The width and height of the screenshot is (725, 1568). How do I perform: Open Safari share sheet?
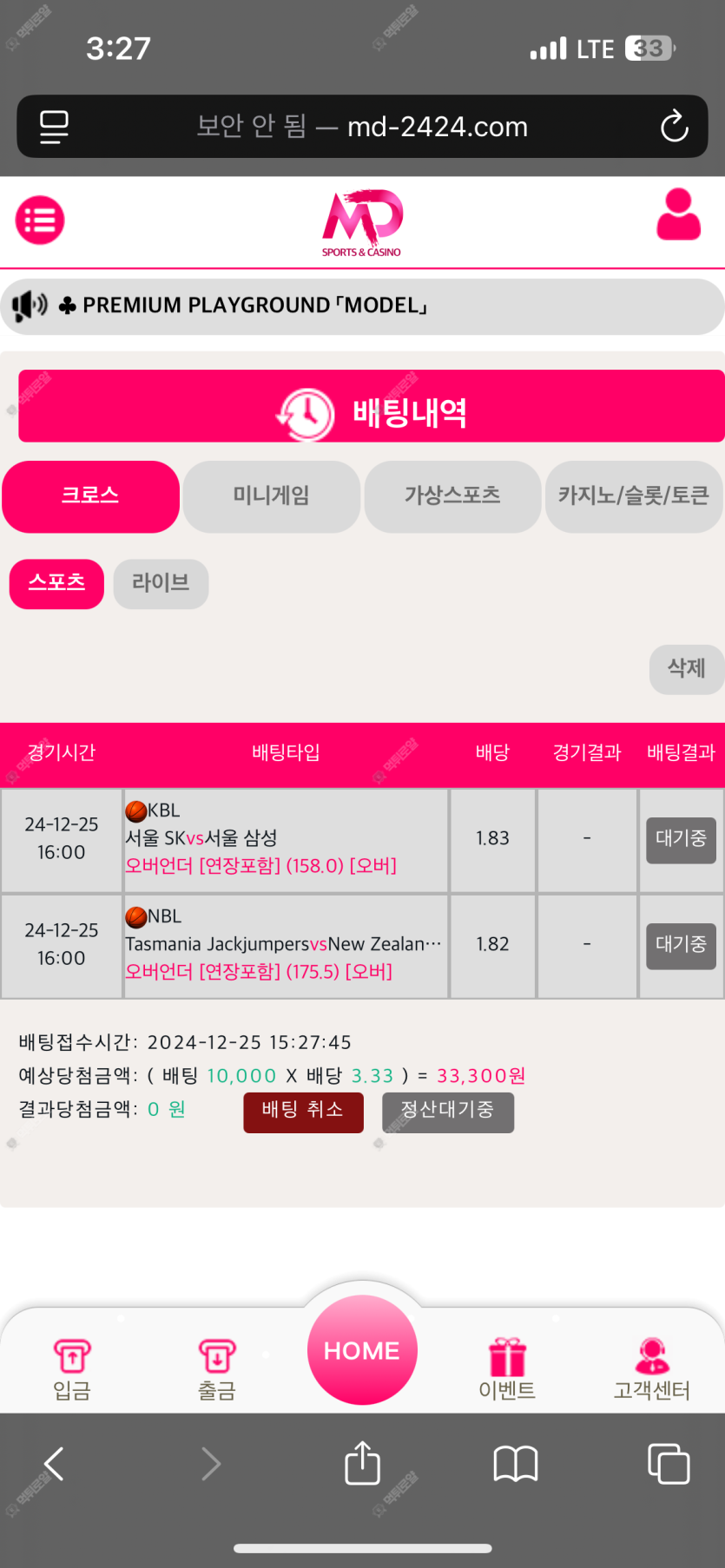pos(362,1464)
